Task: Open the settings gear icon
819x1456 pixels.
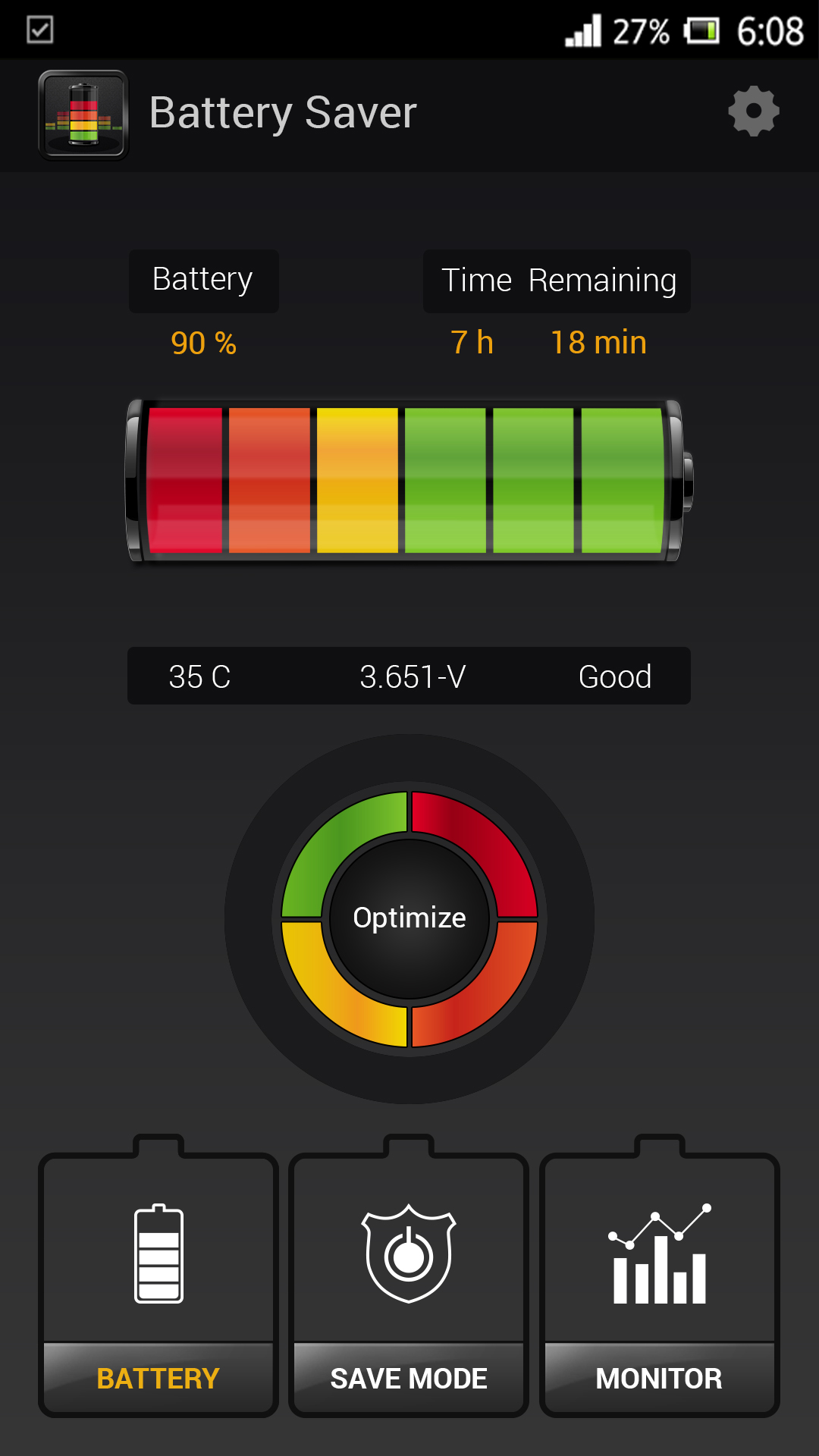Action: click(753, 111)
